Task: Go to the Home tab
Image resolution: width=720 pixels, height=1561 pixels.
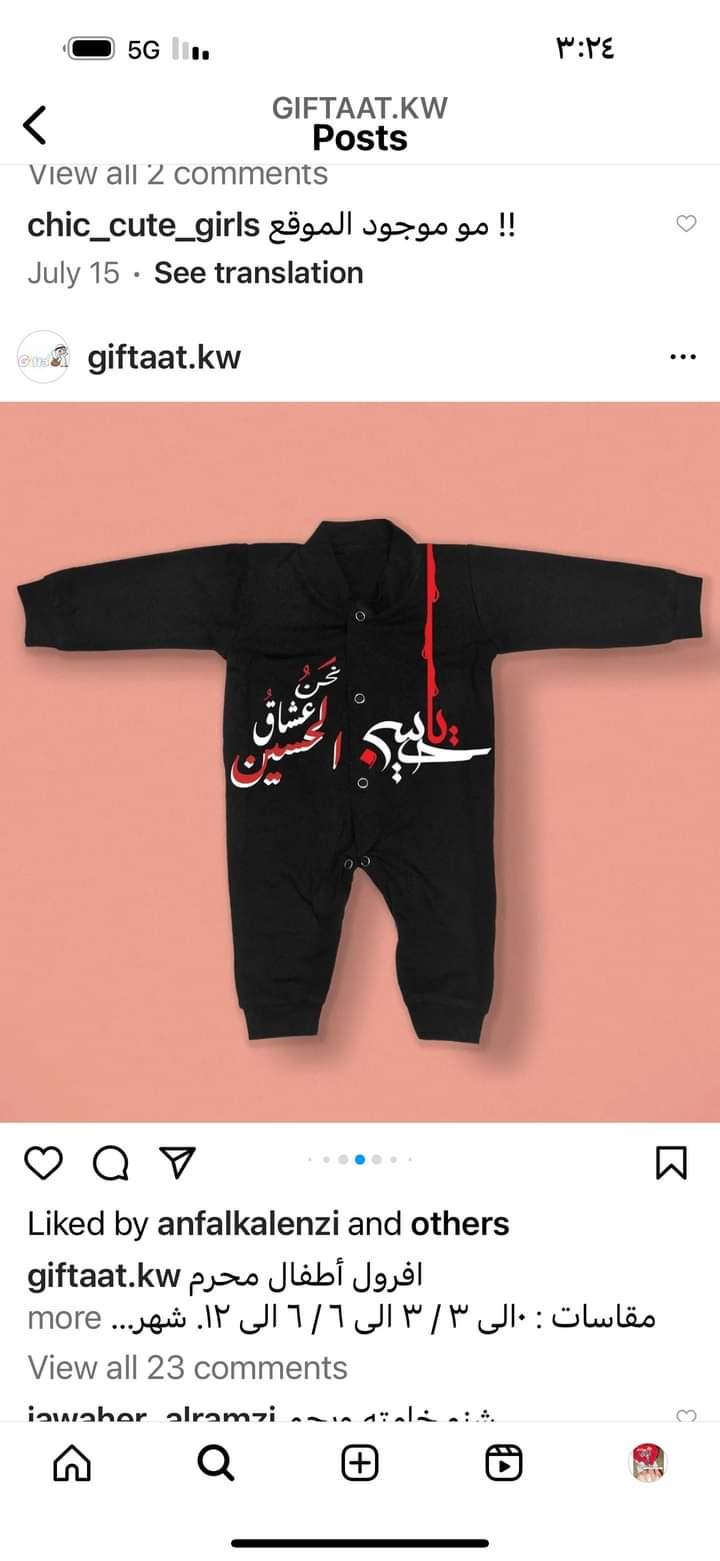Action: (71, 1464)
